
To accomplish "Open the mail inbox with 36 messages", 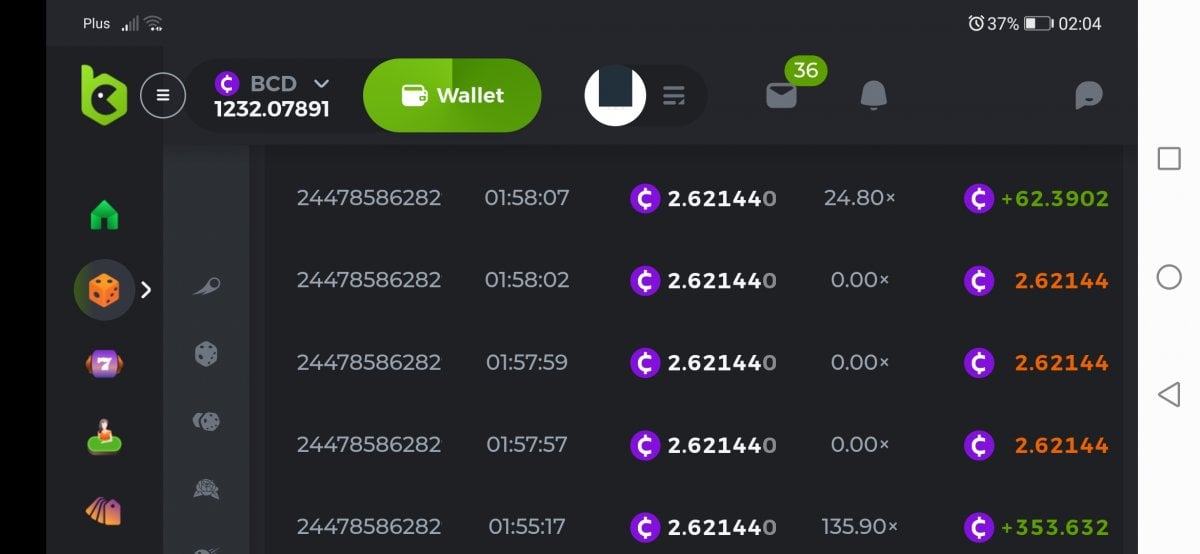I will tap(781, 95).
